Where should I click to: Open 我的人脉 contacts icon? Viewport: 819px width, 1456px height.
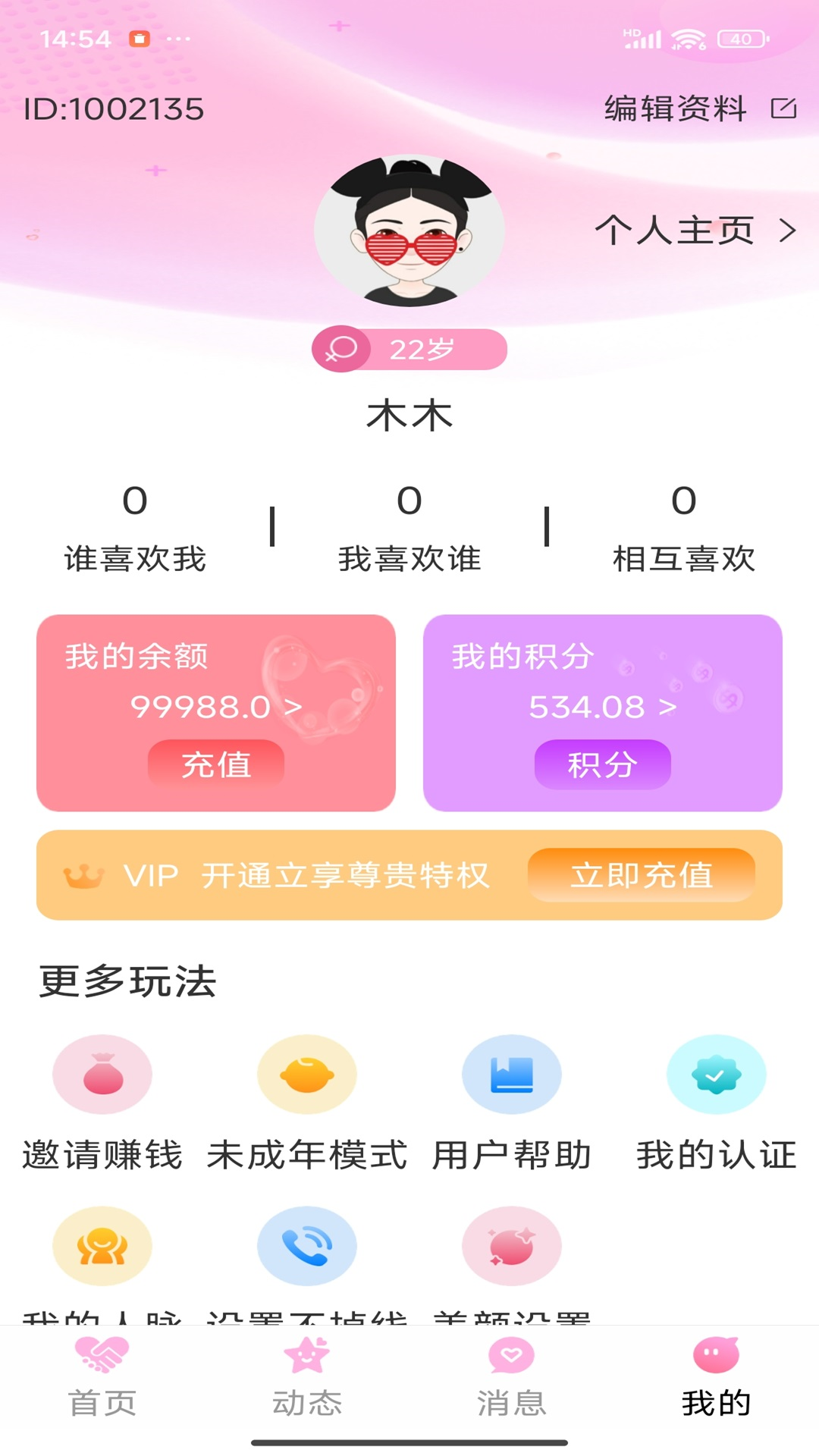102,1246
